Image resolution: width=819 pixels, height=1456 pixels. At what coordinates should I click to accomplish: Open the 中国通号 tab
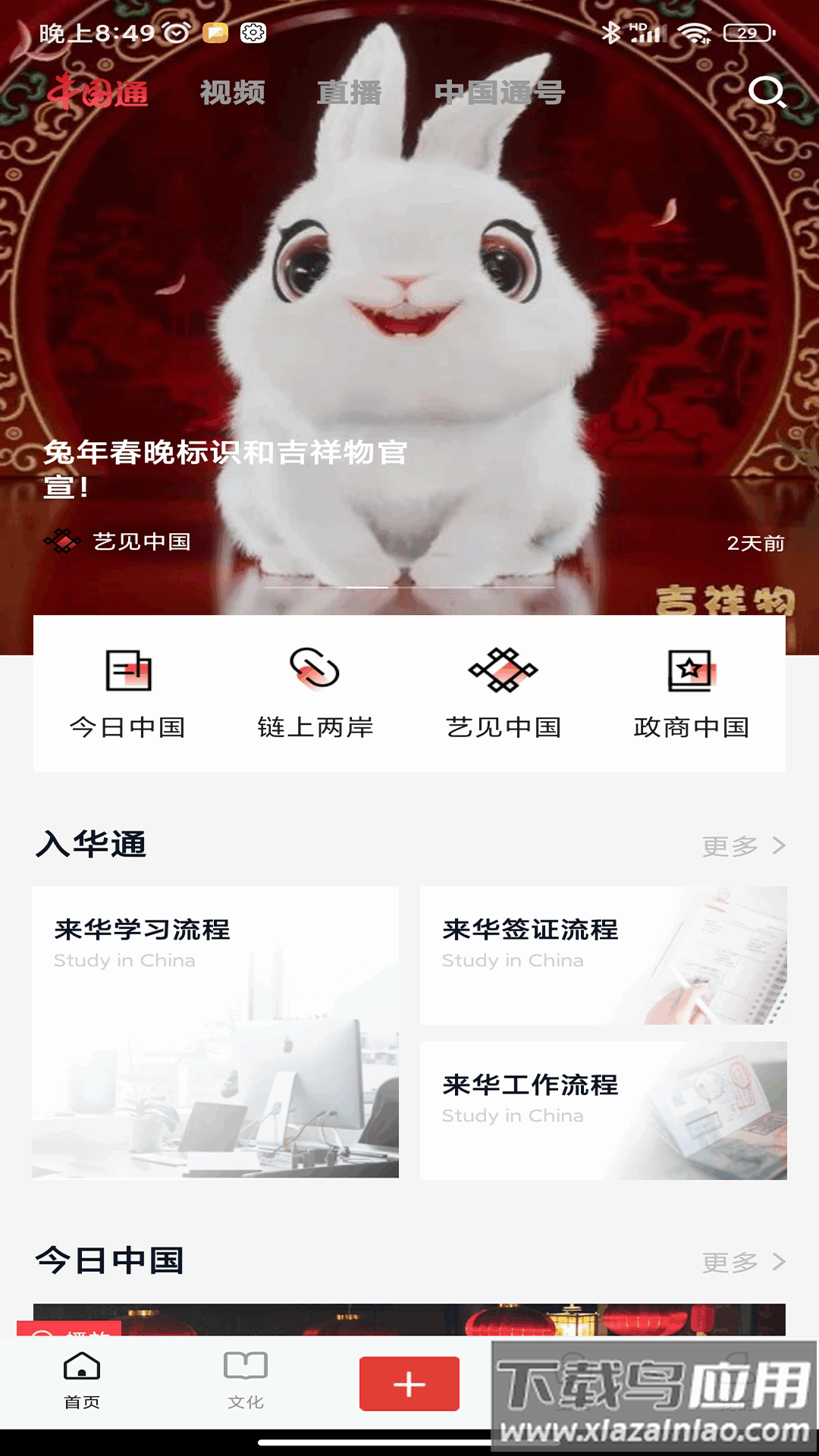(498, 93)
